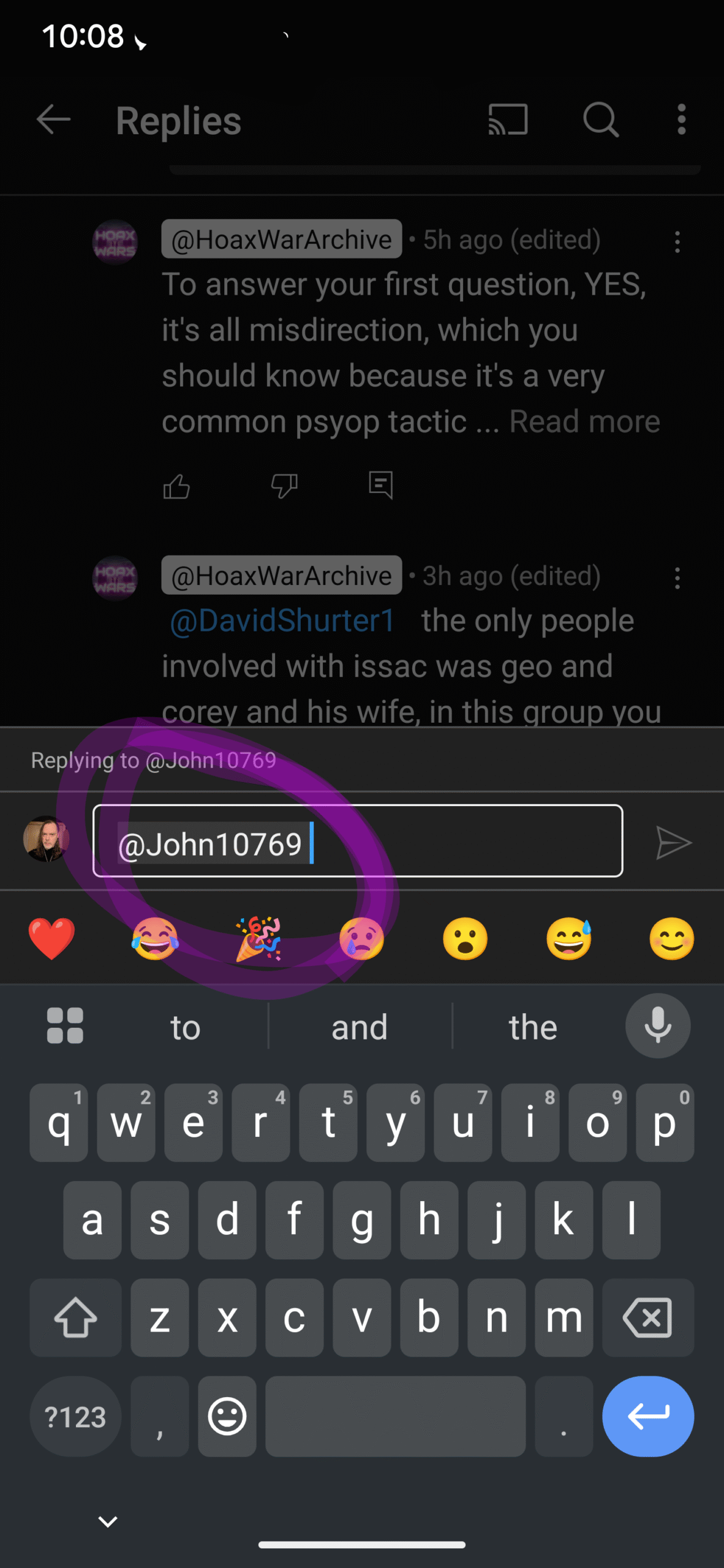Reply to the 5h ago HoaxWarArchive comment
Viewport: 724px width, 1568px height.
click(380, 485)
